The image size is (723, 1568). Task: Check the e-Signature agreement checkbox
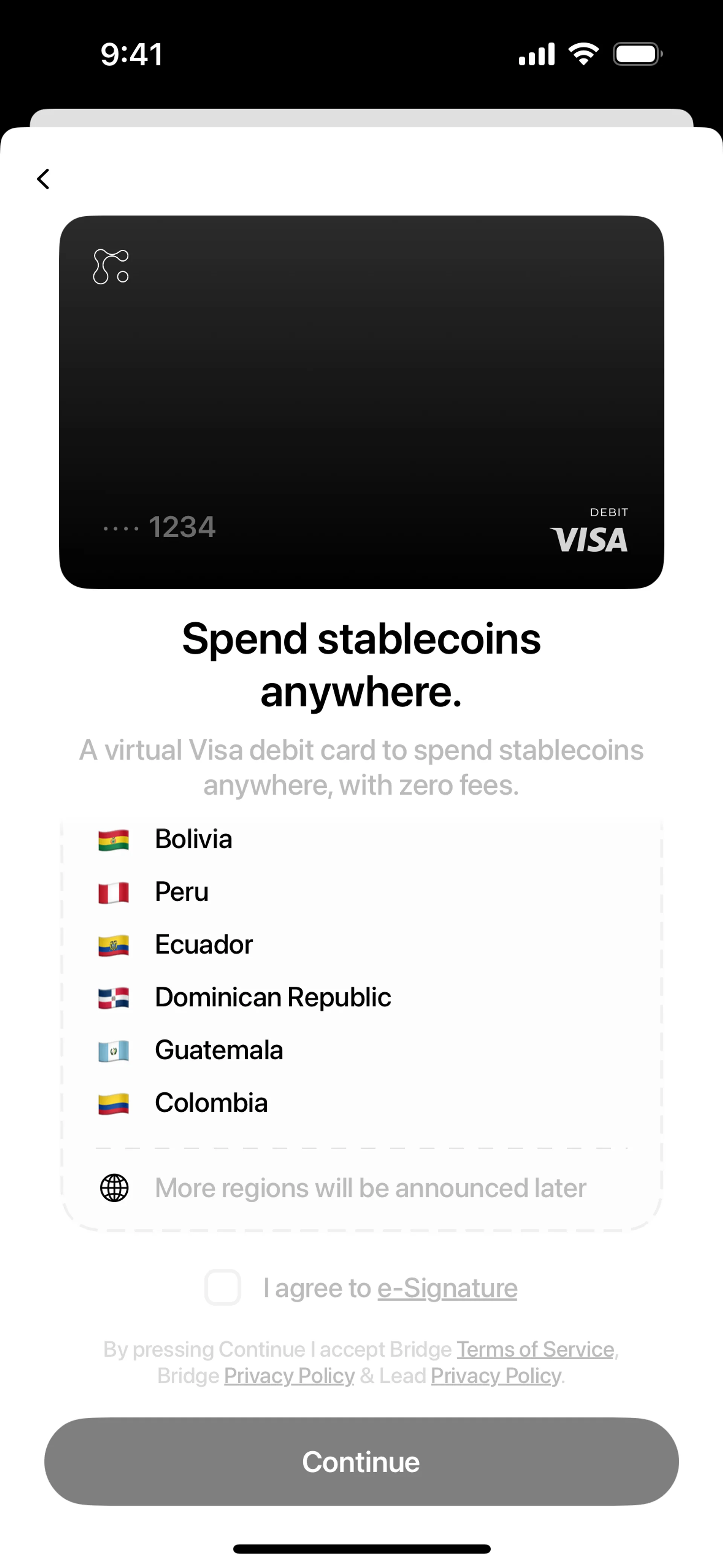click(223, 1287)
